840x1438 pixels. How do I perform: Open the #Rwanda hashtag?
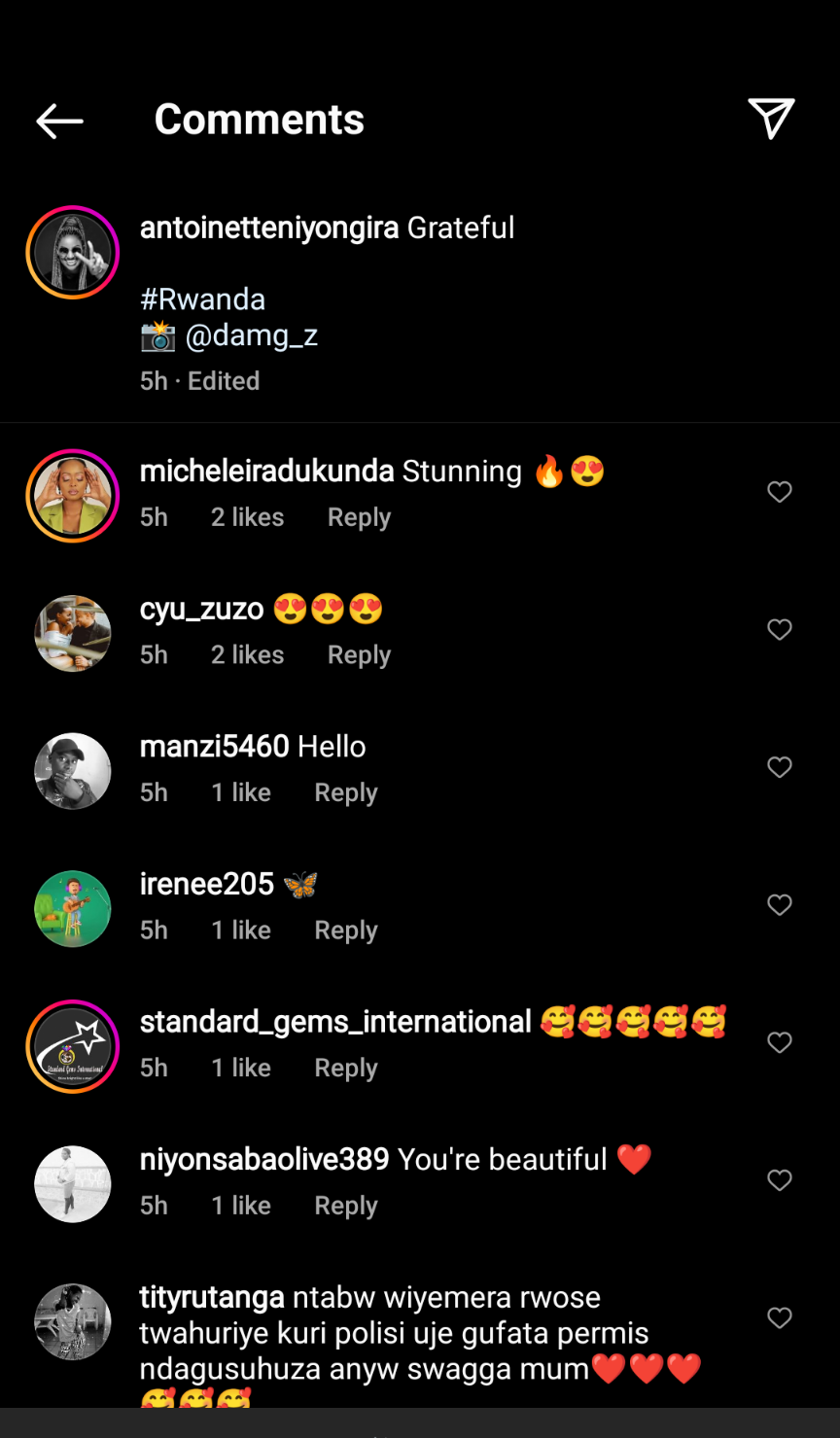(x=202, y=298)
